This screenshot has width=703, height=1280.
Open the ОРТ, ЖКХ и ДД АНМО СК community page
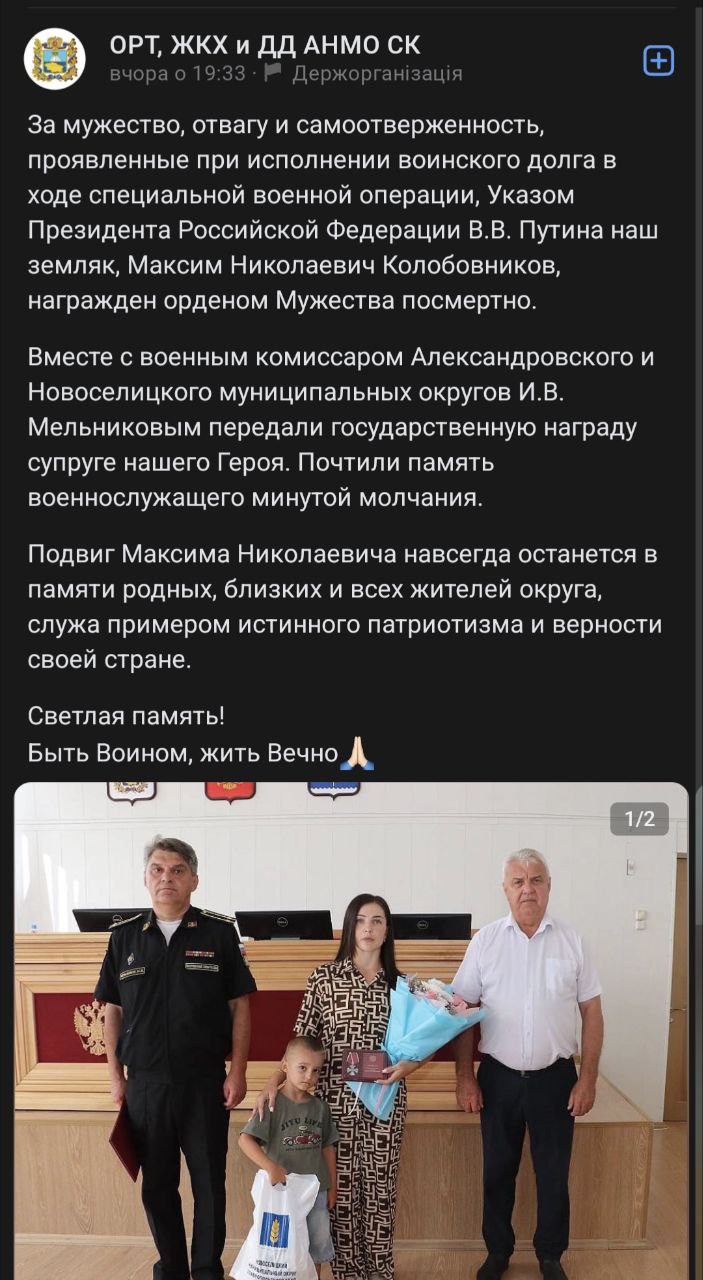[x=264, y=44]
